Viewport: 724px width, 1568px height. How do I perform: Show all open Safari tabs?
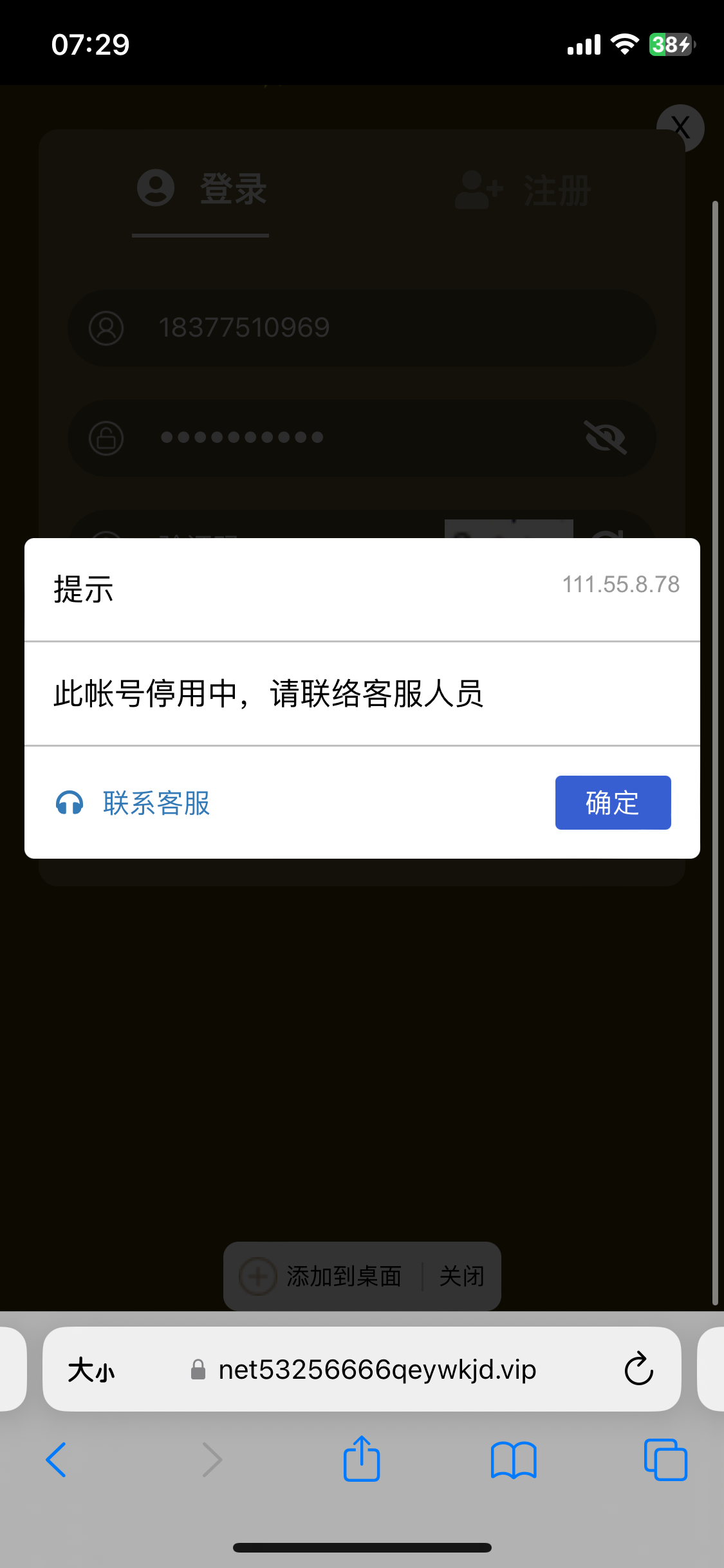(x=665, y=1460)
